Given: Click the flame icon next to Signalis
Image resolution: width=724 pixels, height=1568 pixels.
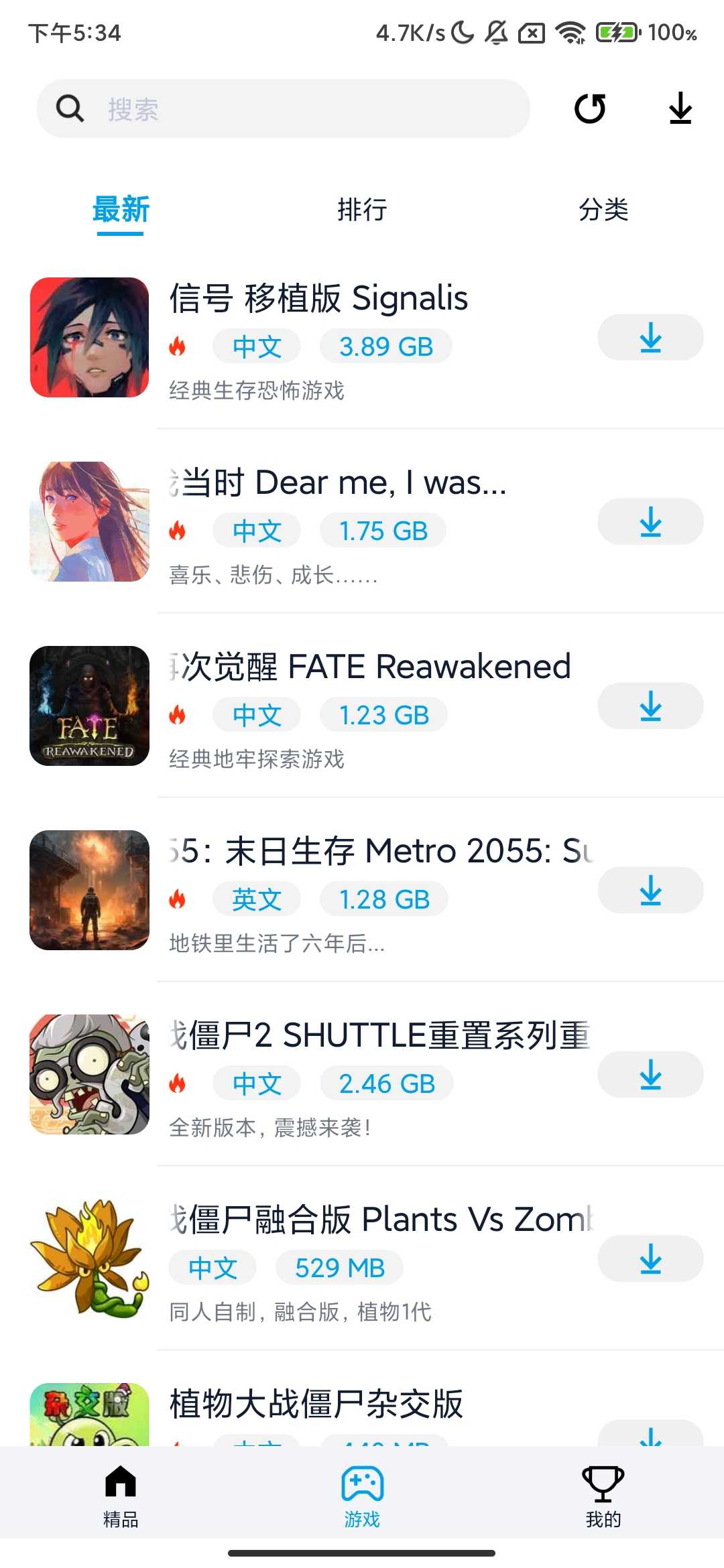Looking at the screenshot, I should (177, 346).
